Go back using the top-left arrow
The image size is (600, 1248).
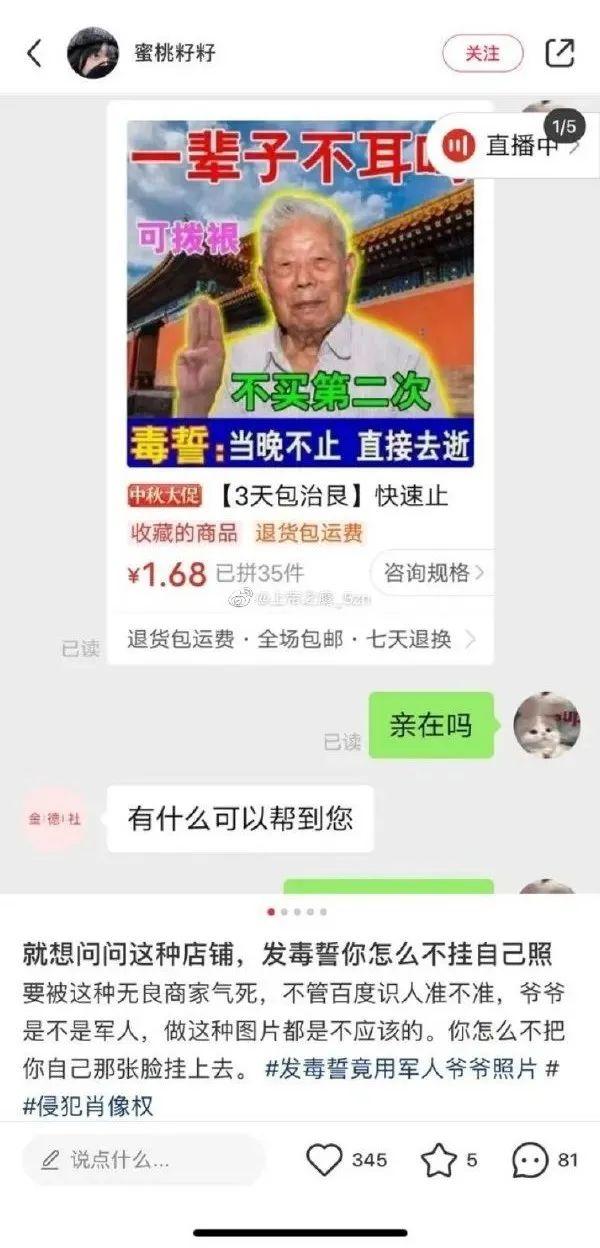(x=35, y=53)
